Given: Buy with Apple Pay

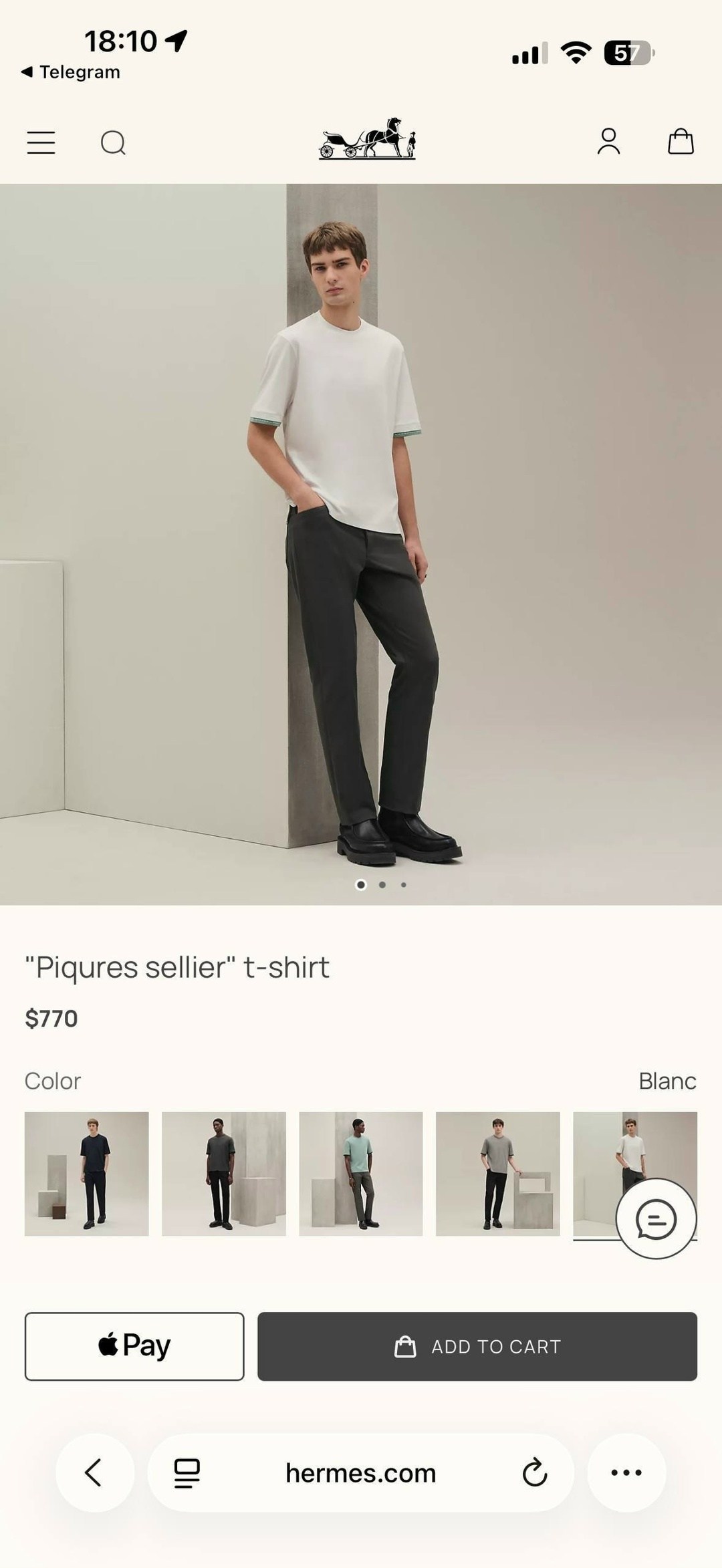Looking at the screenshot, I should [134, 1346].
